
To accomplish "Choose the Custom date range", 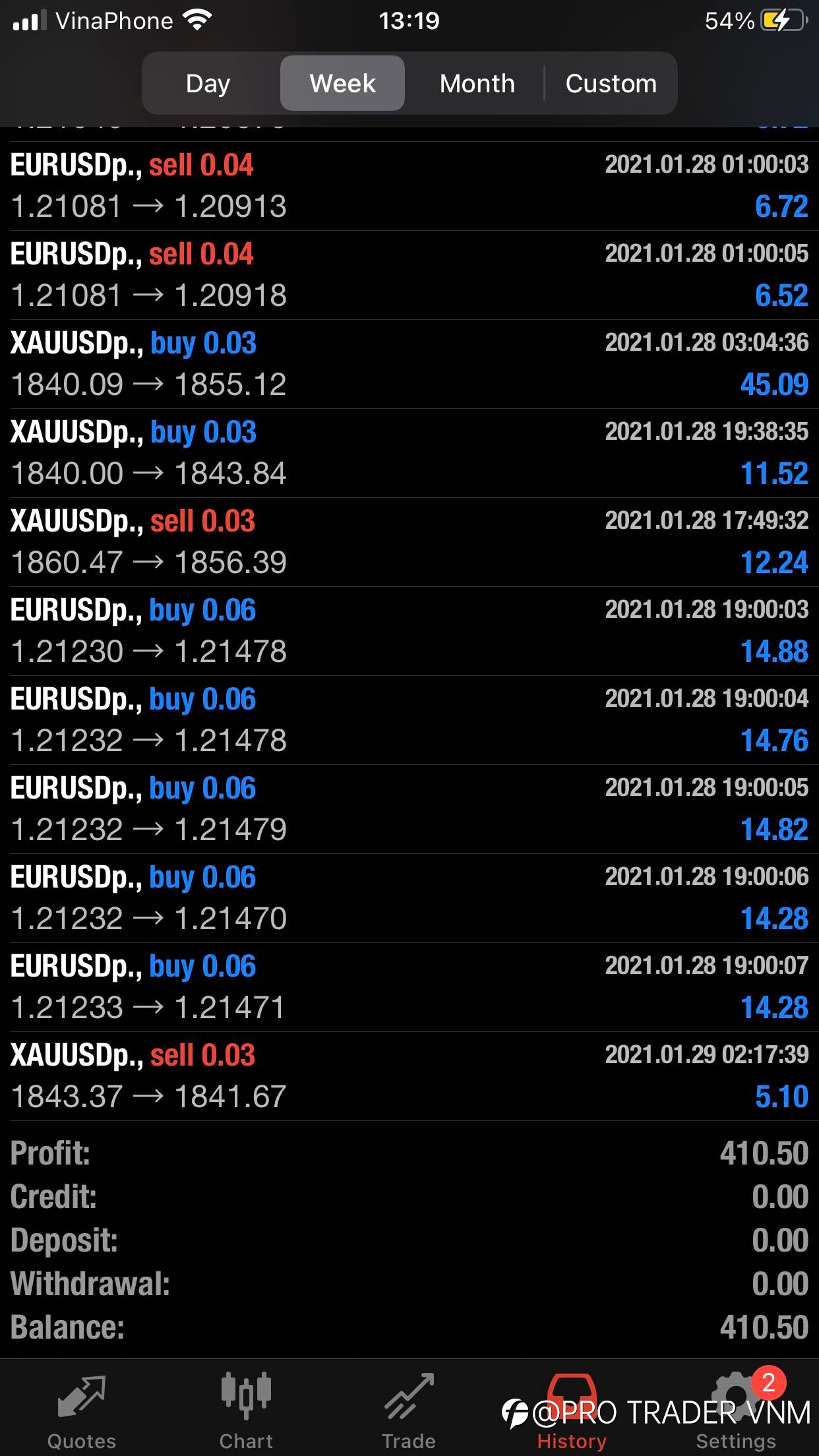I will pos(611,83).
